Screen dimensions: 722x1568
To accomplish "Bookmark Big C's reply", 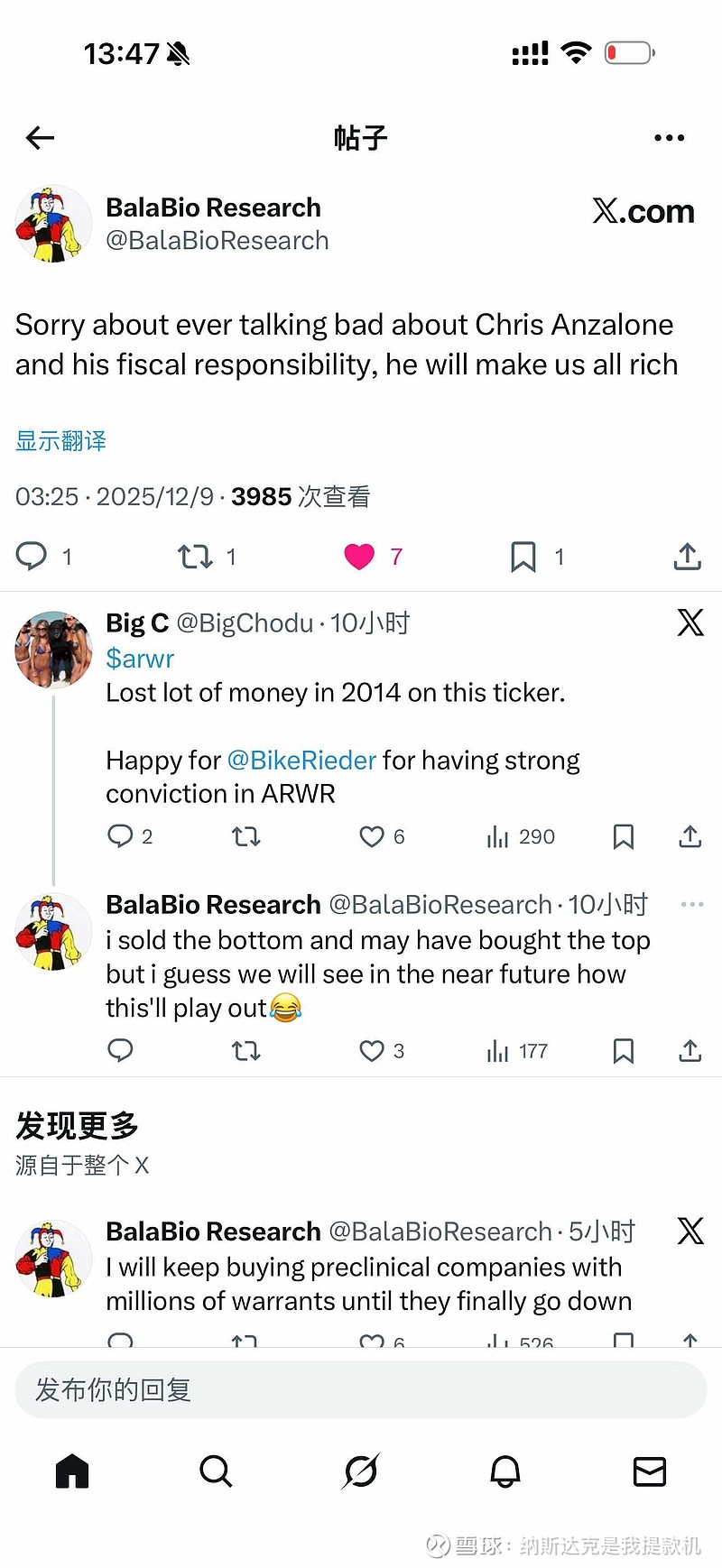I will coord(624,837).
